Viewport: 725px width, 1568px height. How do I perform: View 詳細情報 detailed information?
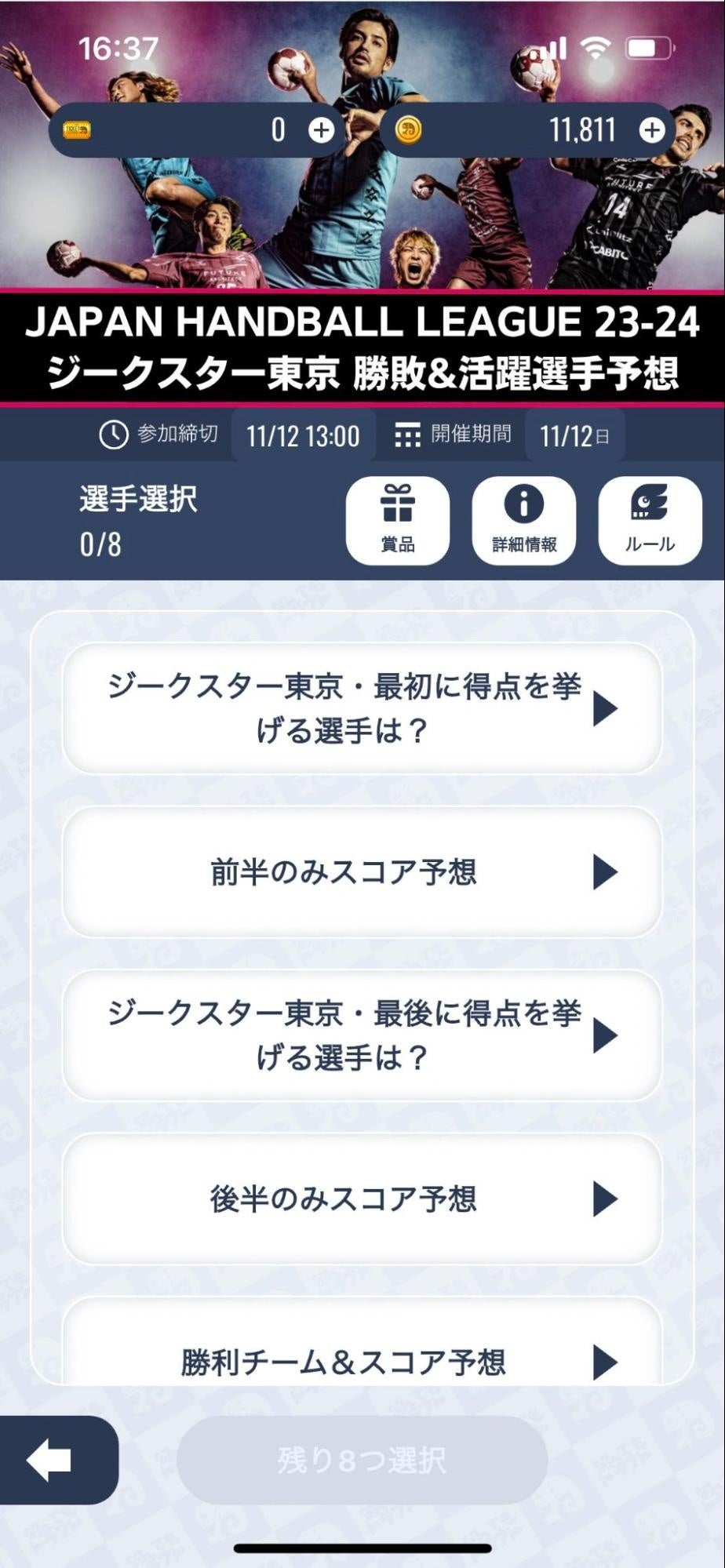click(524, 520)
